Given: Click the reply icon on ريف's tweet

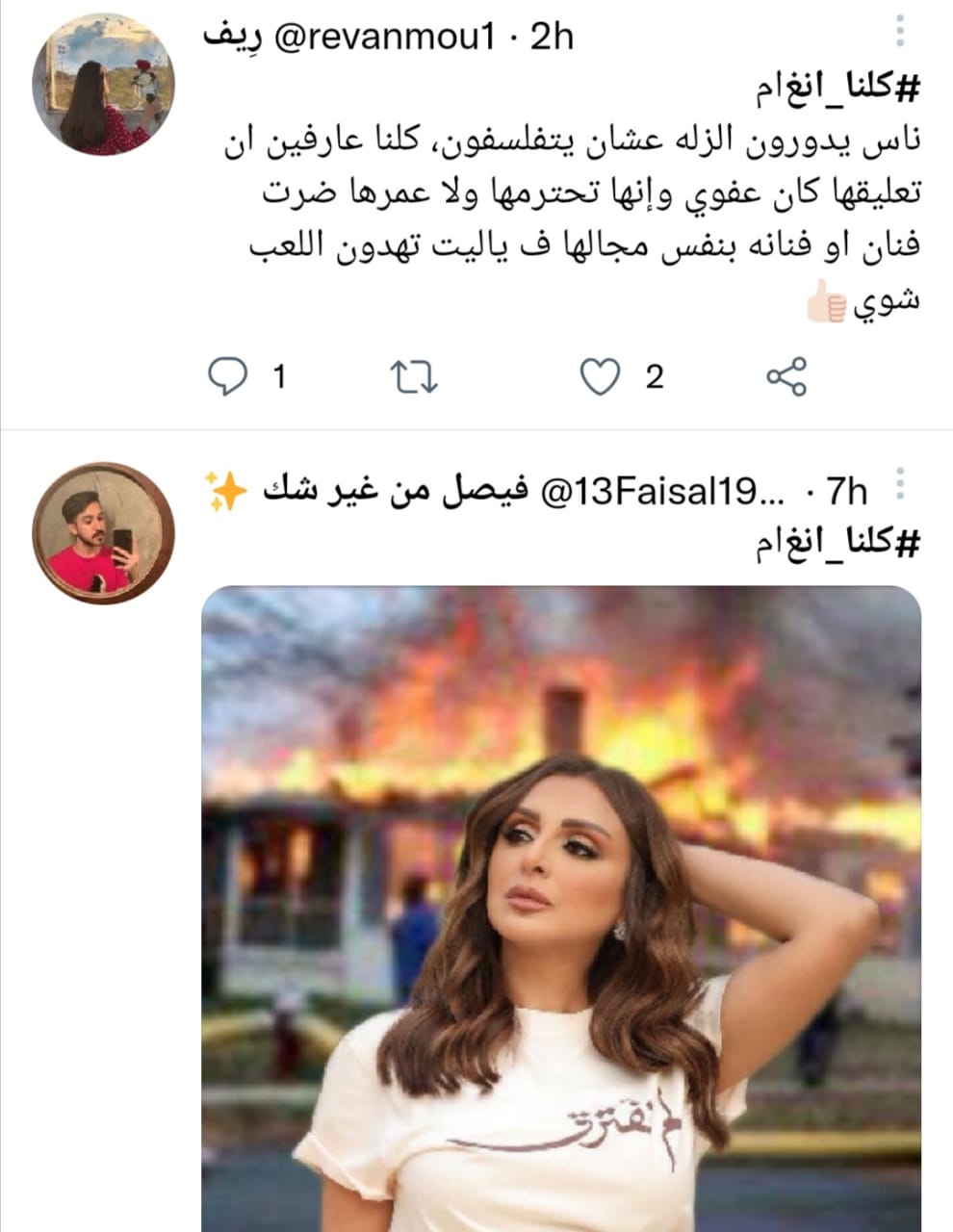Looking at the screenshot, I should click(x=230, y=376).
